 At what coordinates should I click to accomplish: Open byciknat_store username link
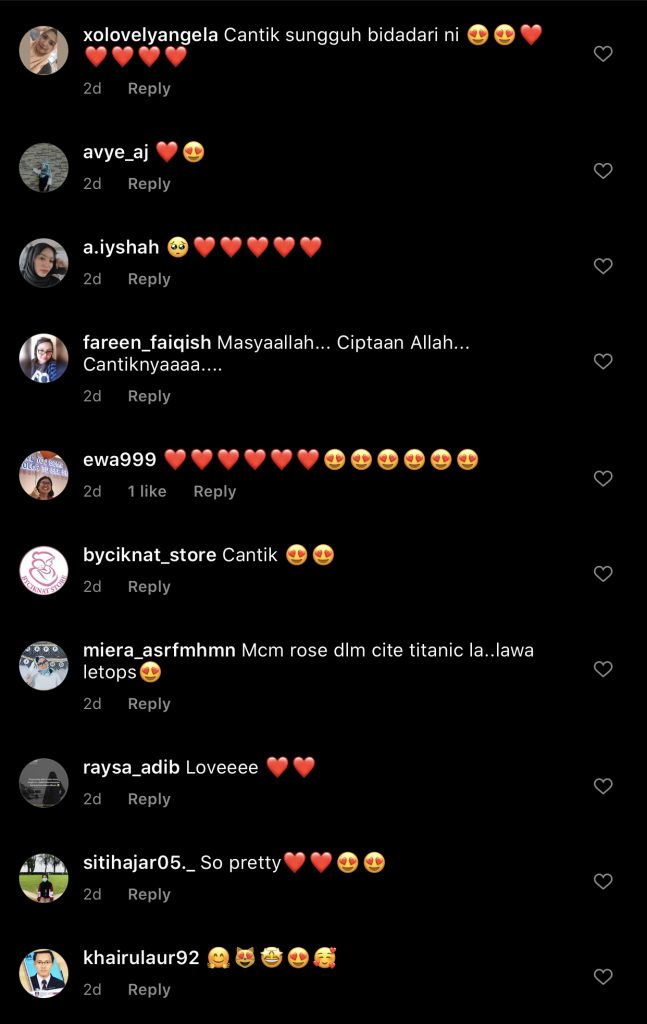tap(150, 554)
